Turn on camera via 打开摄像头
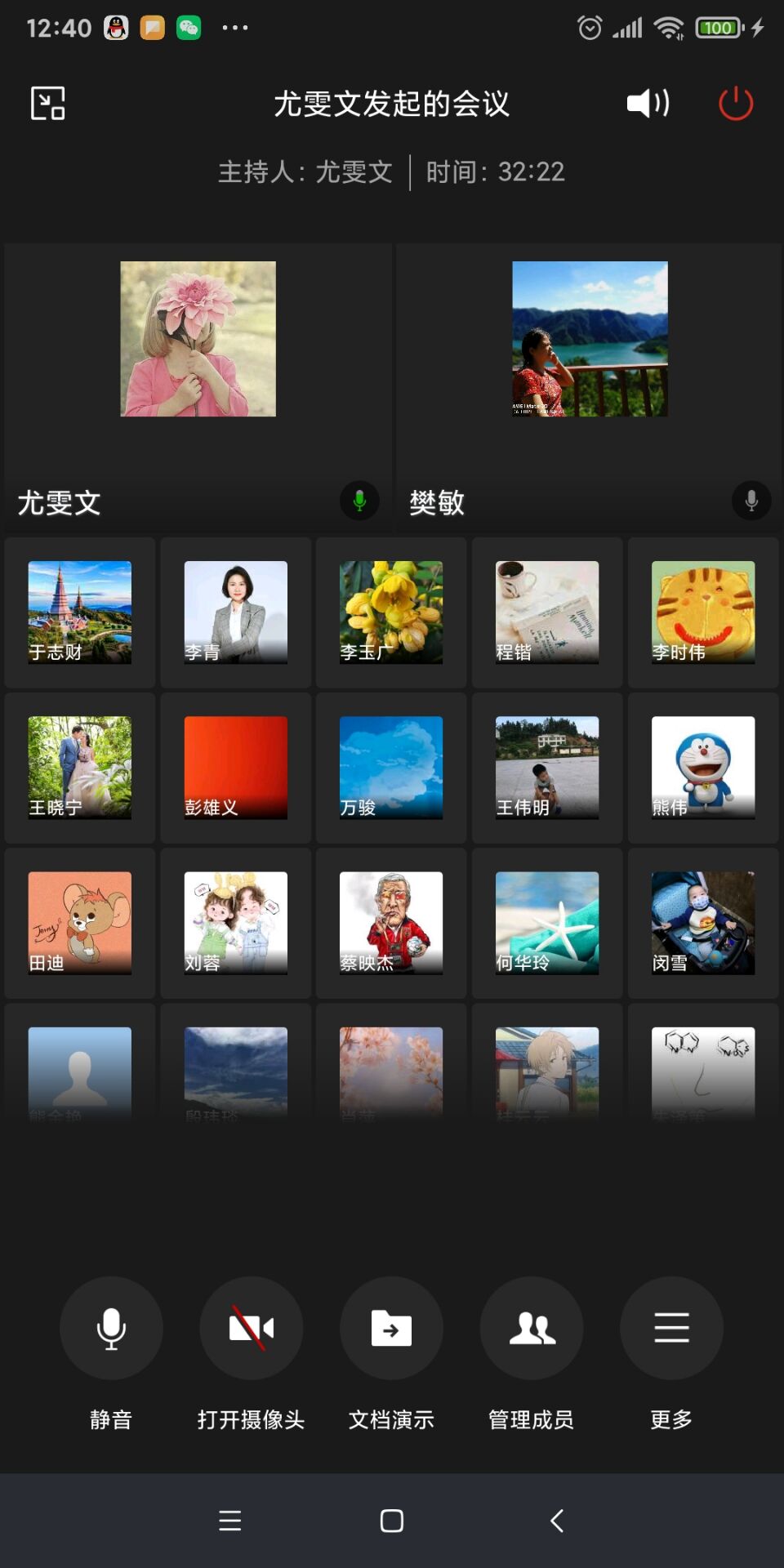This screenshot has width=784, height=1568. pyautogui.click(x=251, y=1329)
